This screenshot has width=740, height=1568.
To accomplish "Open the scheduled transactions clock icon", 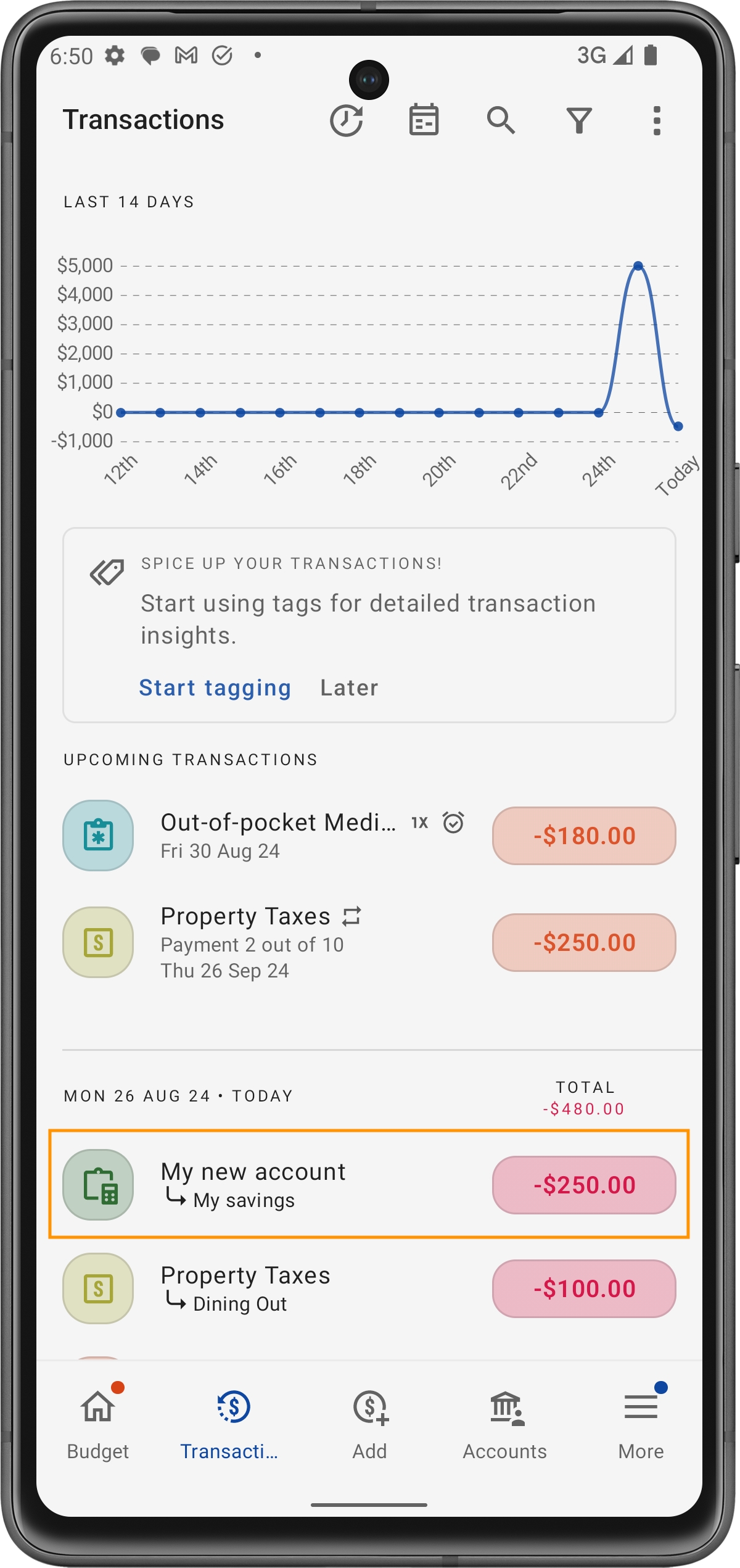I will coord(346,120).
